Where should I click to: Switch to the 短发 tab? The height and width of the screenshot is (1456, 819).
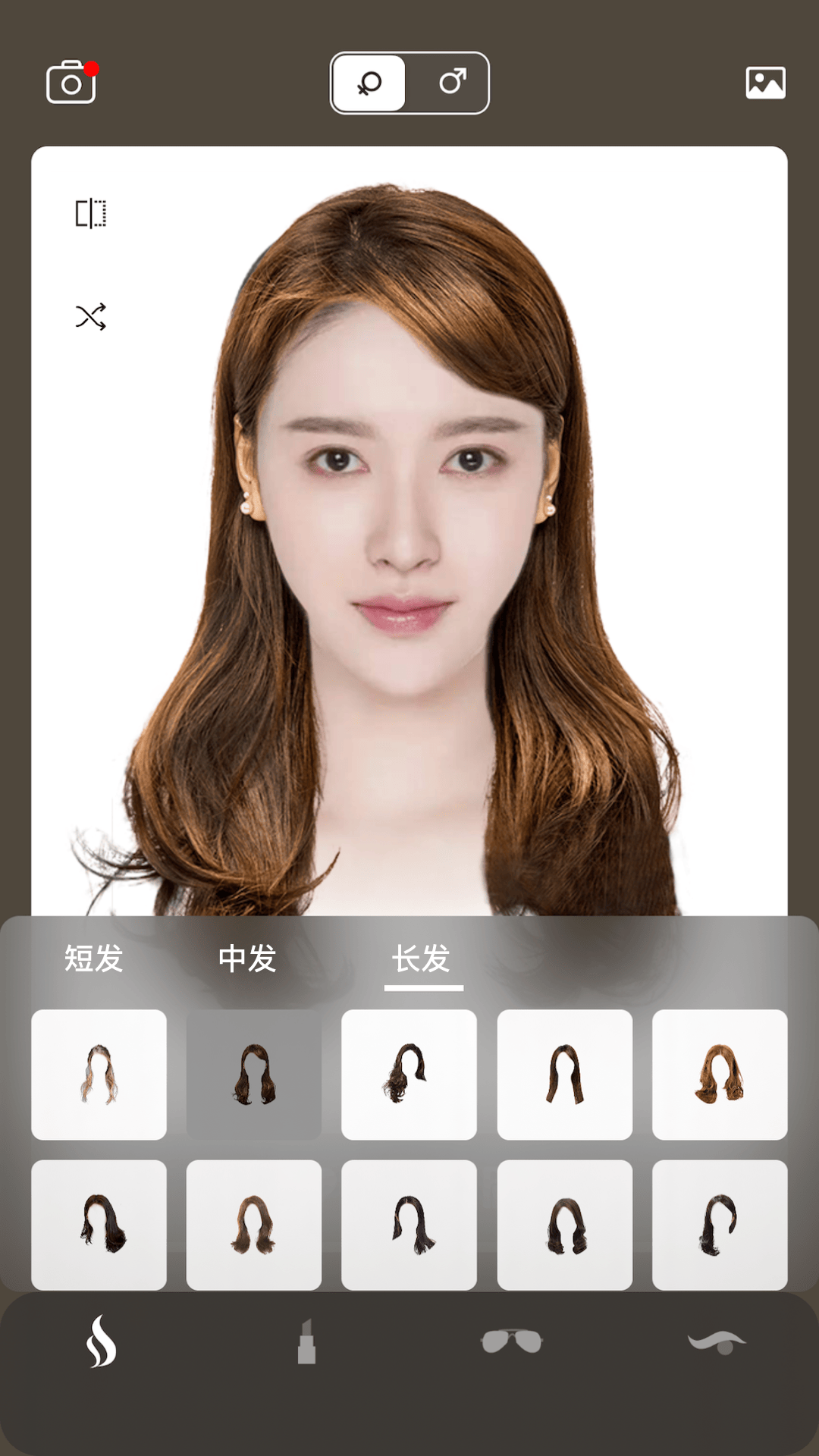click(x=94, y=959)
